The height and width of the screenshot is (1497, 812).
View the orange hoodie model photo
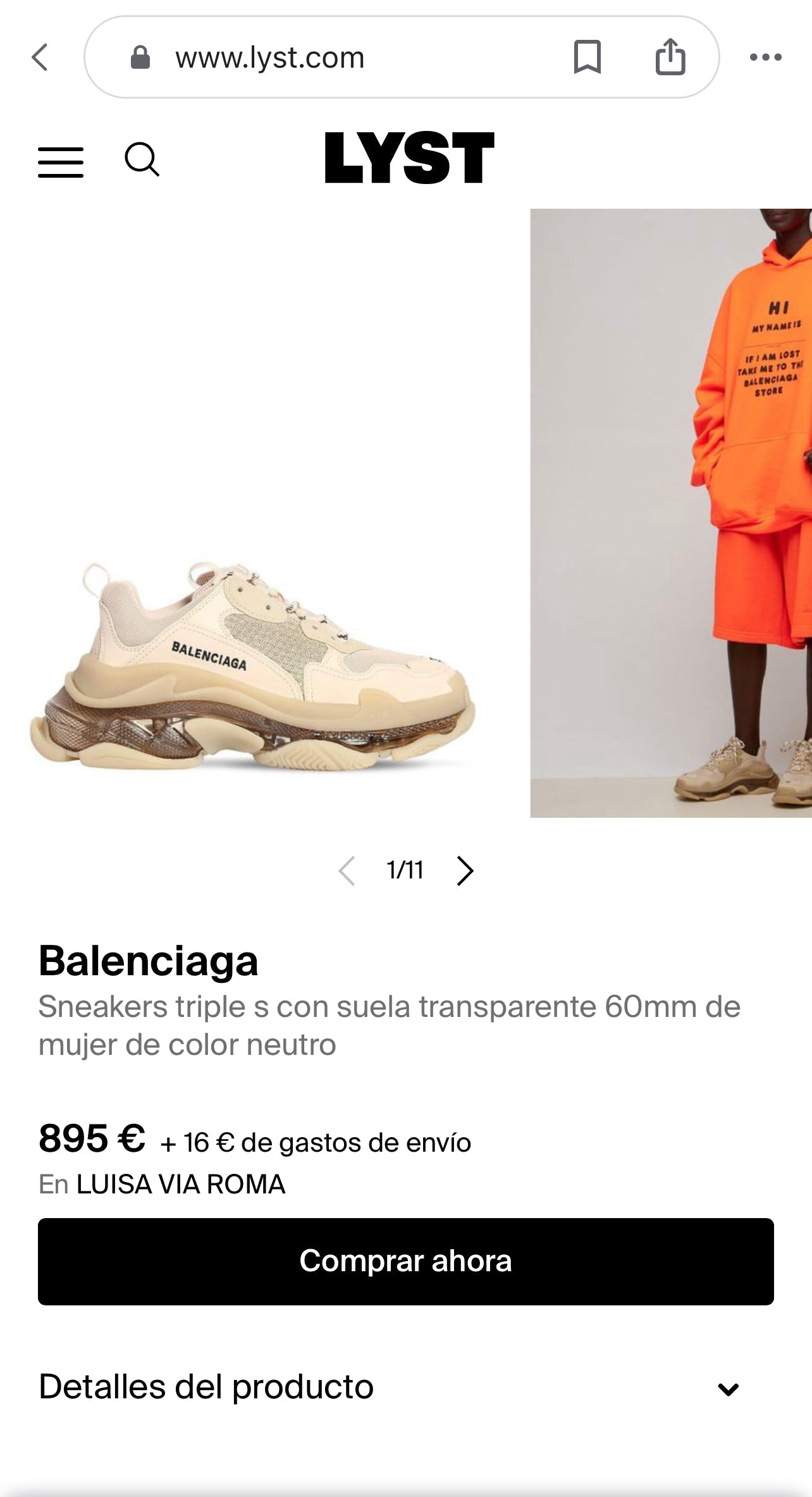coord(670,512)
